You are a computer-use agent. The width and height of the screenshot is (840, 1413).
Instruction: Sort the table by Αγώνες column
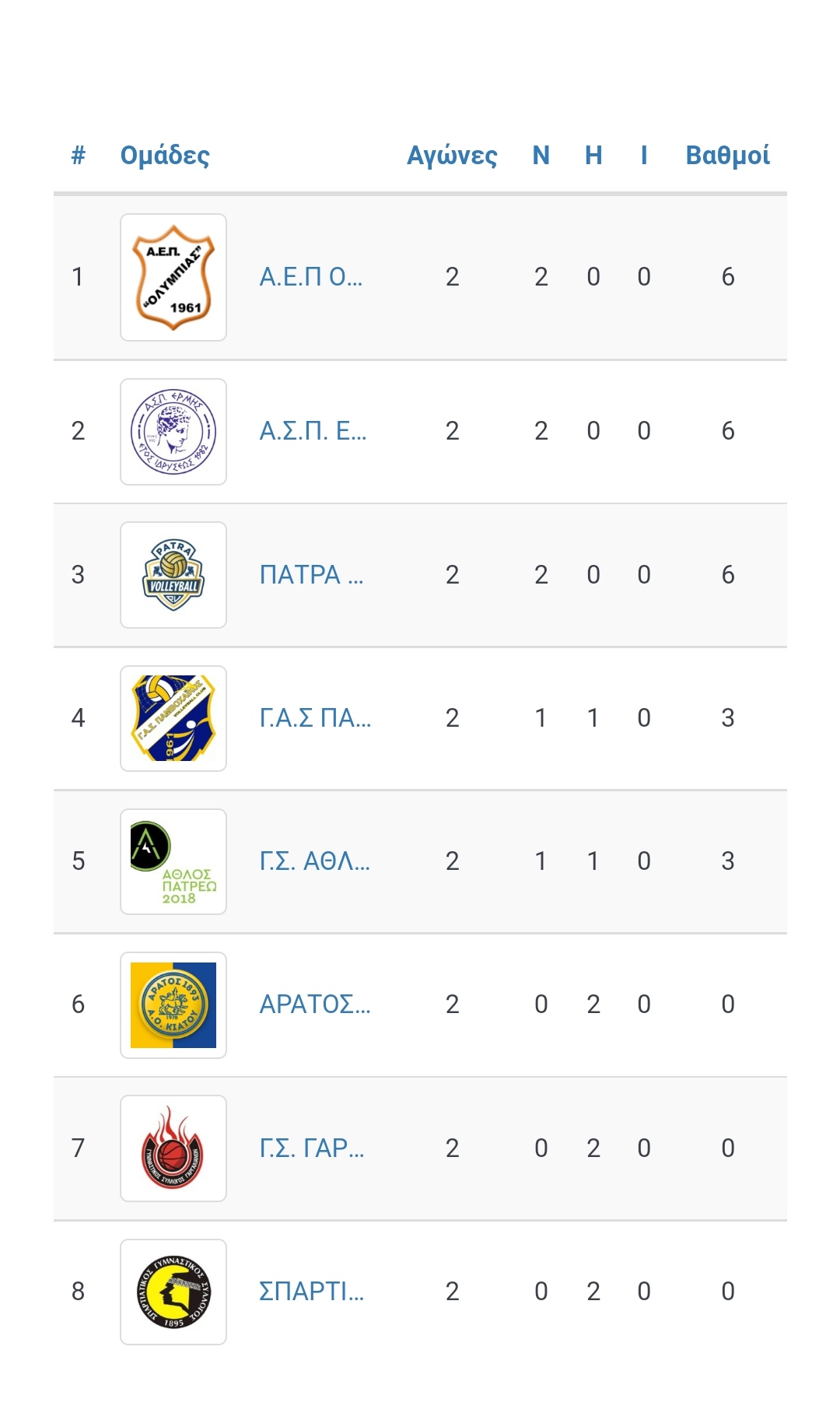click(452, 156)
